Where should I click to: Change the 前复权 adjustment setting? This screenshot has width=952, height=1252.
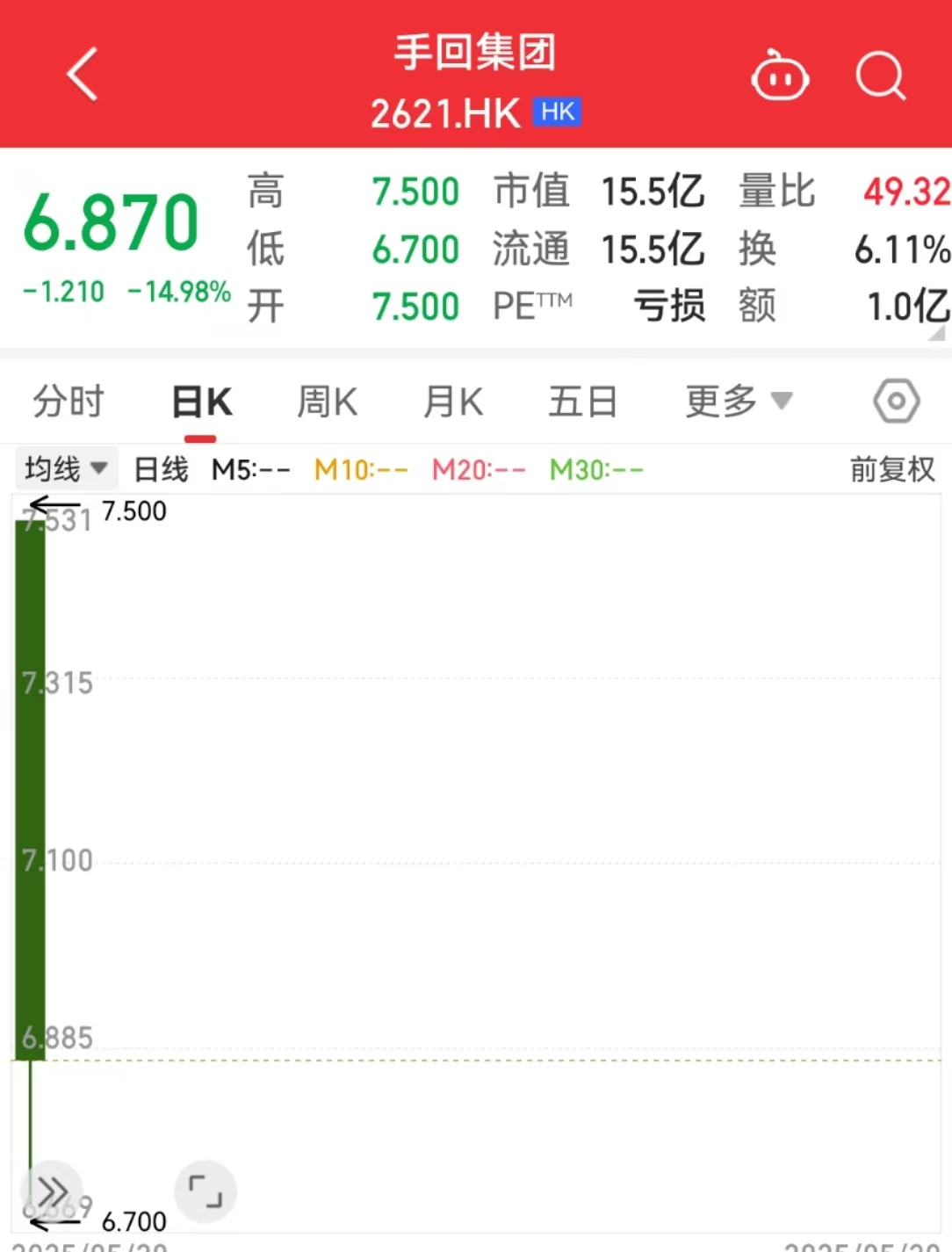[x=891, y=470]
